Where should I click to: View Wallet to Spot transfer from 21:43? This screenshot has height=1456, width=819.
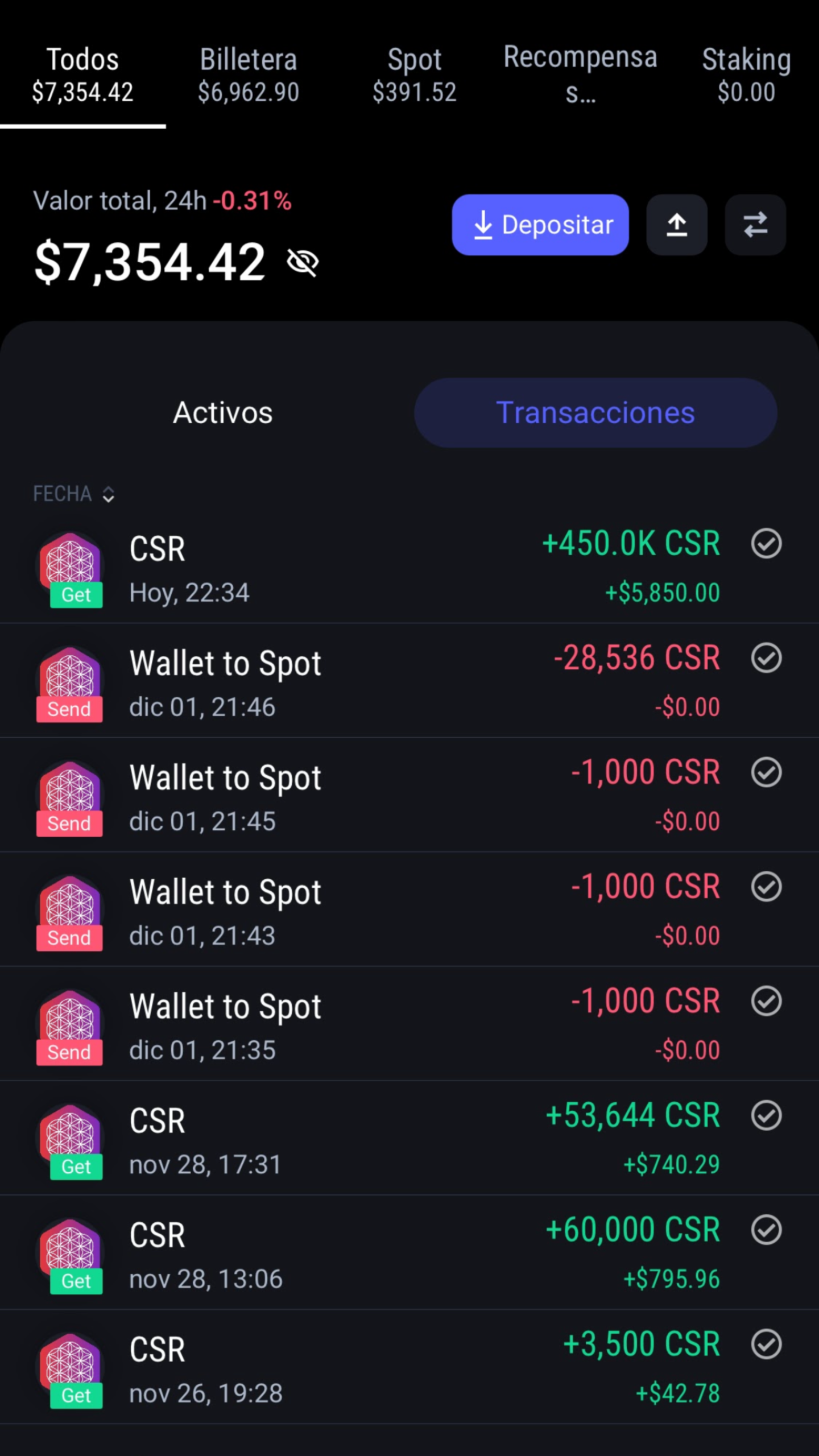pyautogui.click(x=409, y=911)
